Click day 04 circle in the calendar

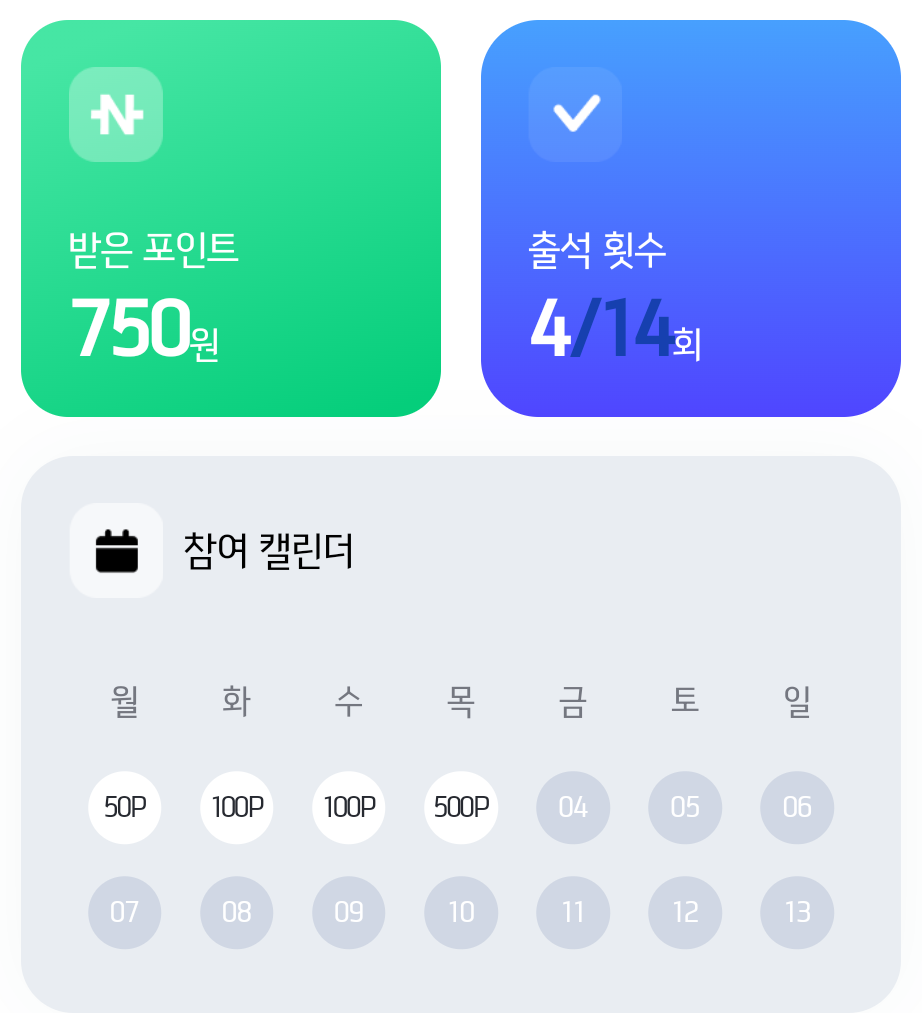pyautogui.click(x=573, y=807)
